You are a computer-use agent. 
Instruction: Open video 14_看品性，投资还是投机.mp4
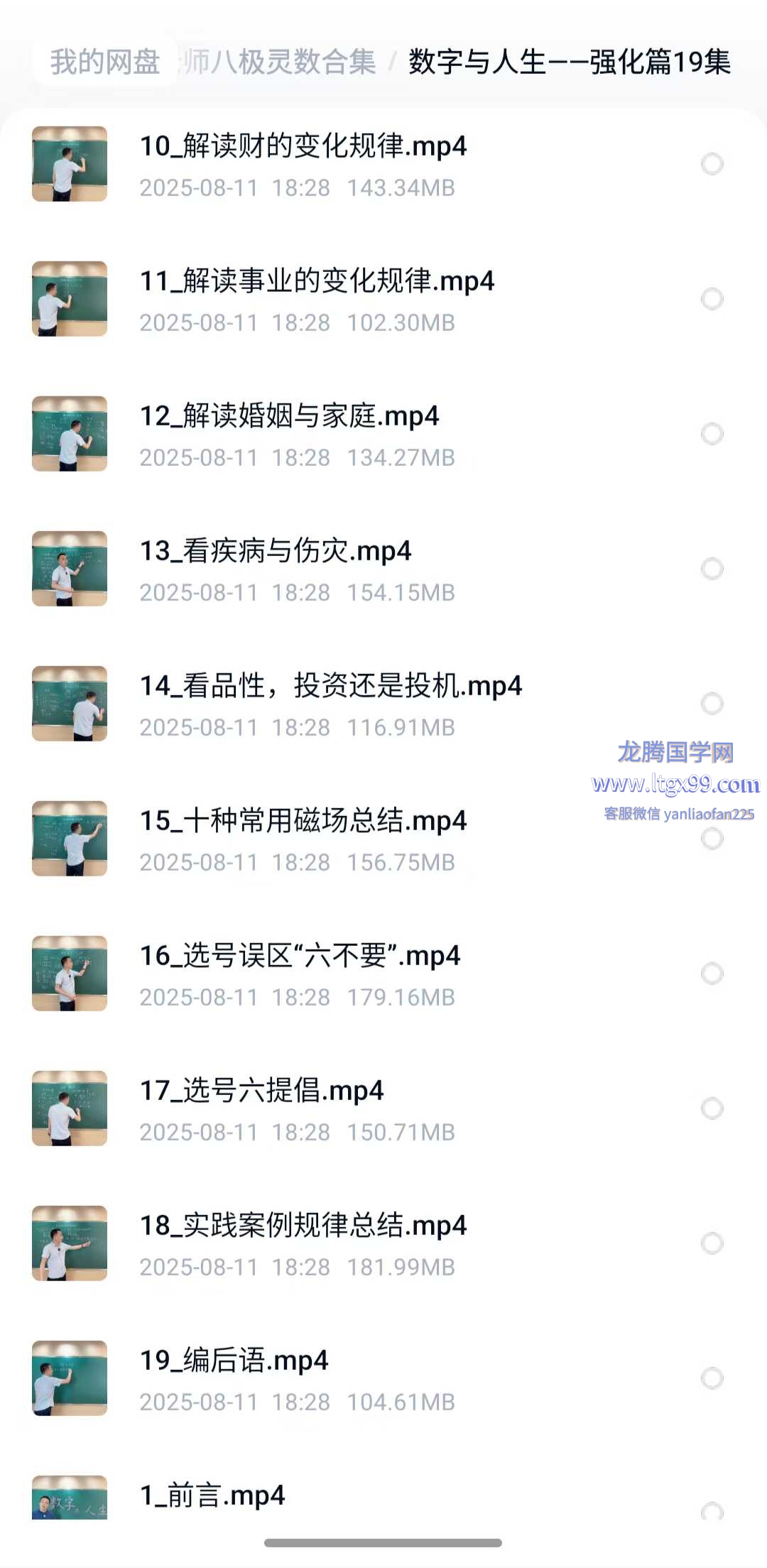coord(330,686)
